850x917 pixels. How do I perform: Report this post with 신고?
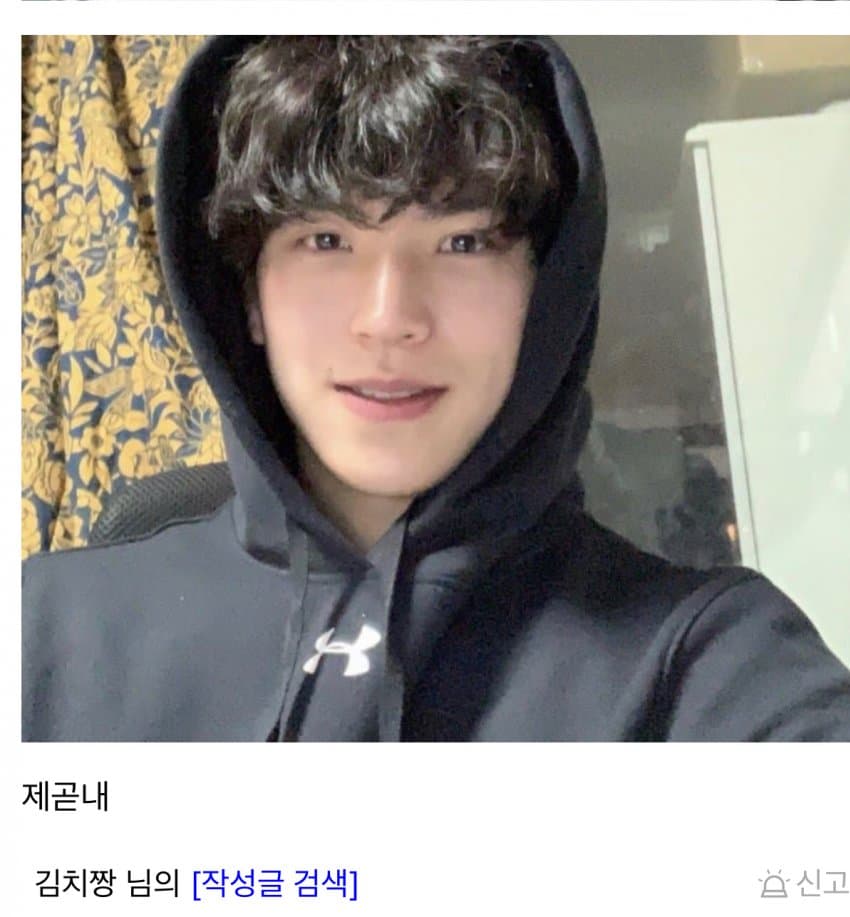pos(804,883)
